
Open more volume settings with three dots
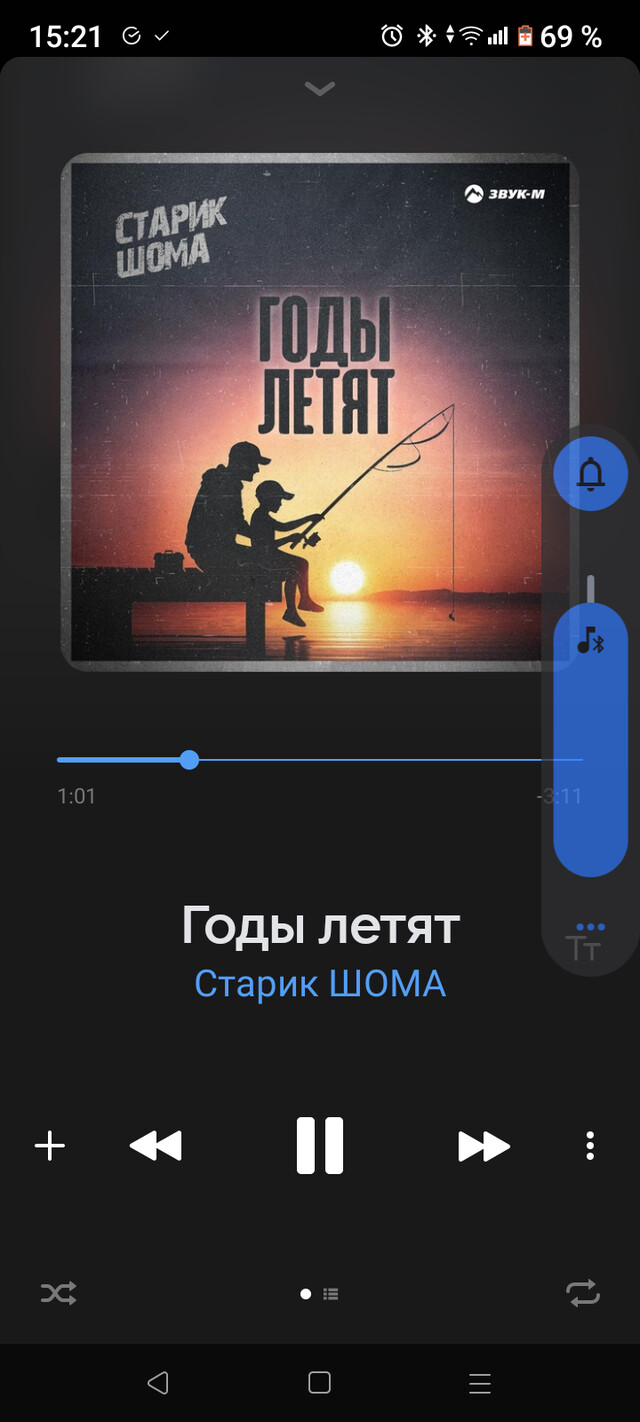click(591, 927)
